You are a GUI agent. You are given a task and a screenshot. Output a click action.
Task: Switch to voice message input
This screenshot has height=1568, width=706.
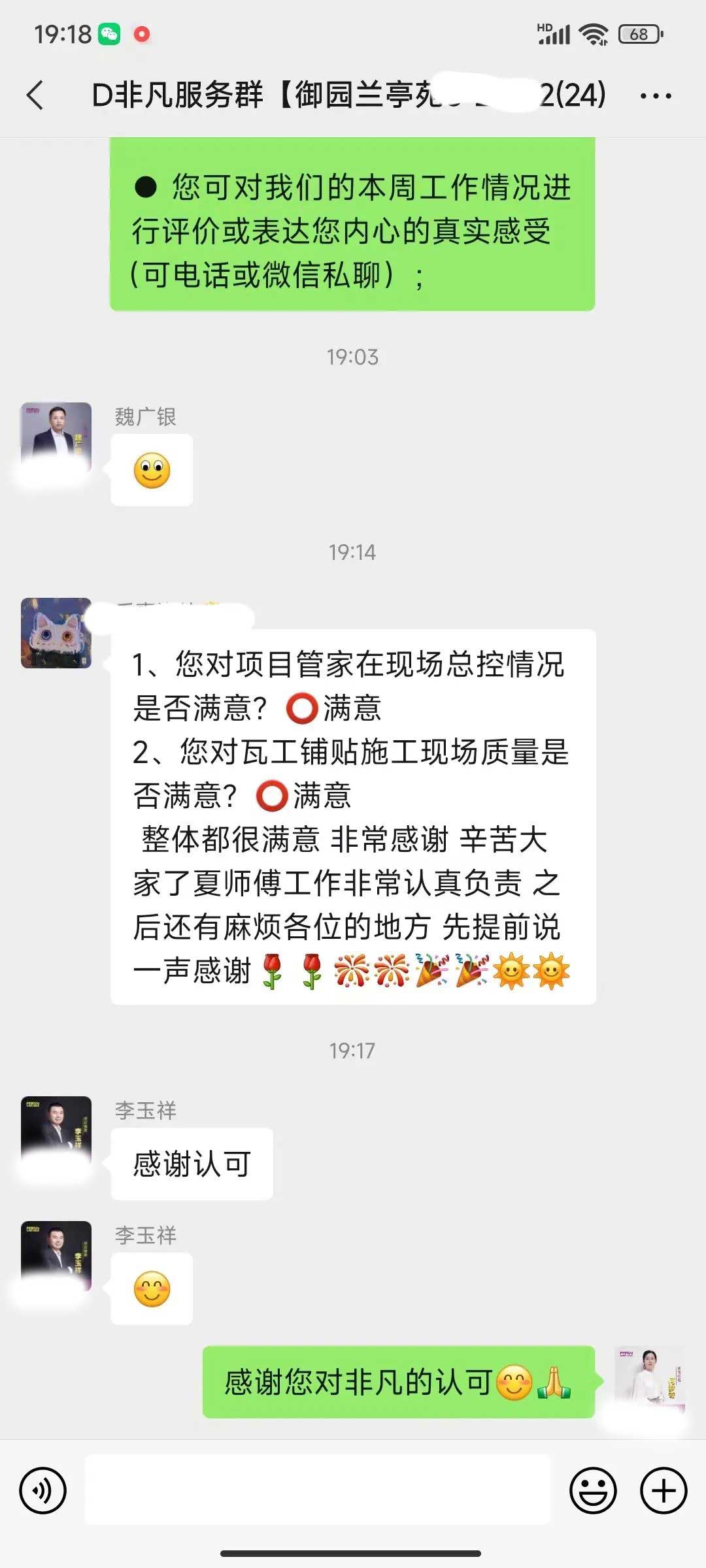pos(43,1490)
